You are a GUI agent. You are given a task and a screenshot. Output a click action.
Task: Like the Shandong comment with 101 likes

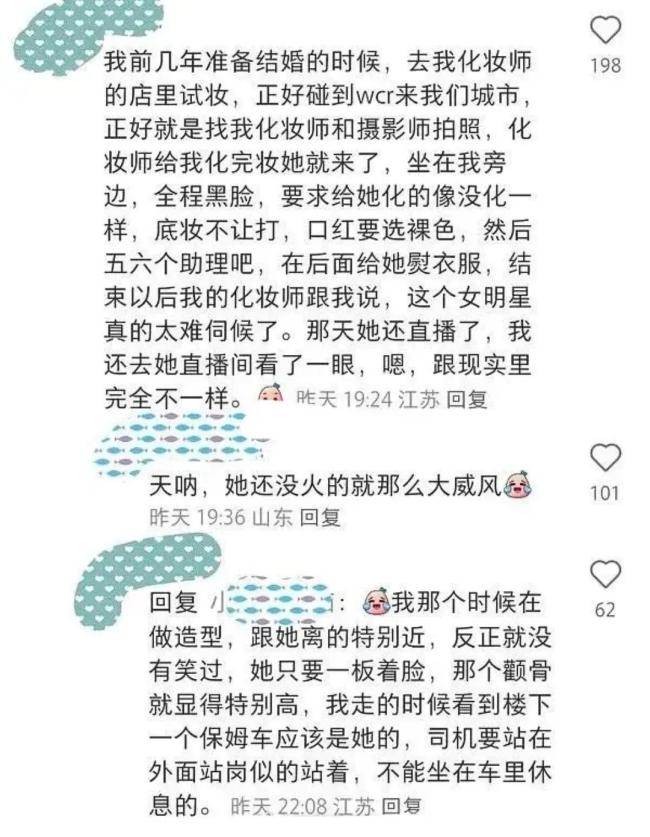point(606,458)
